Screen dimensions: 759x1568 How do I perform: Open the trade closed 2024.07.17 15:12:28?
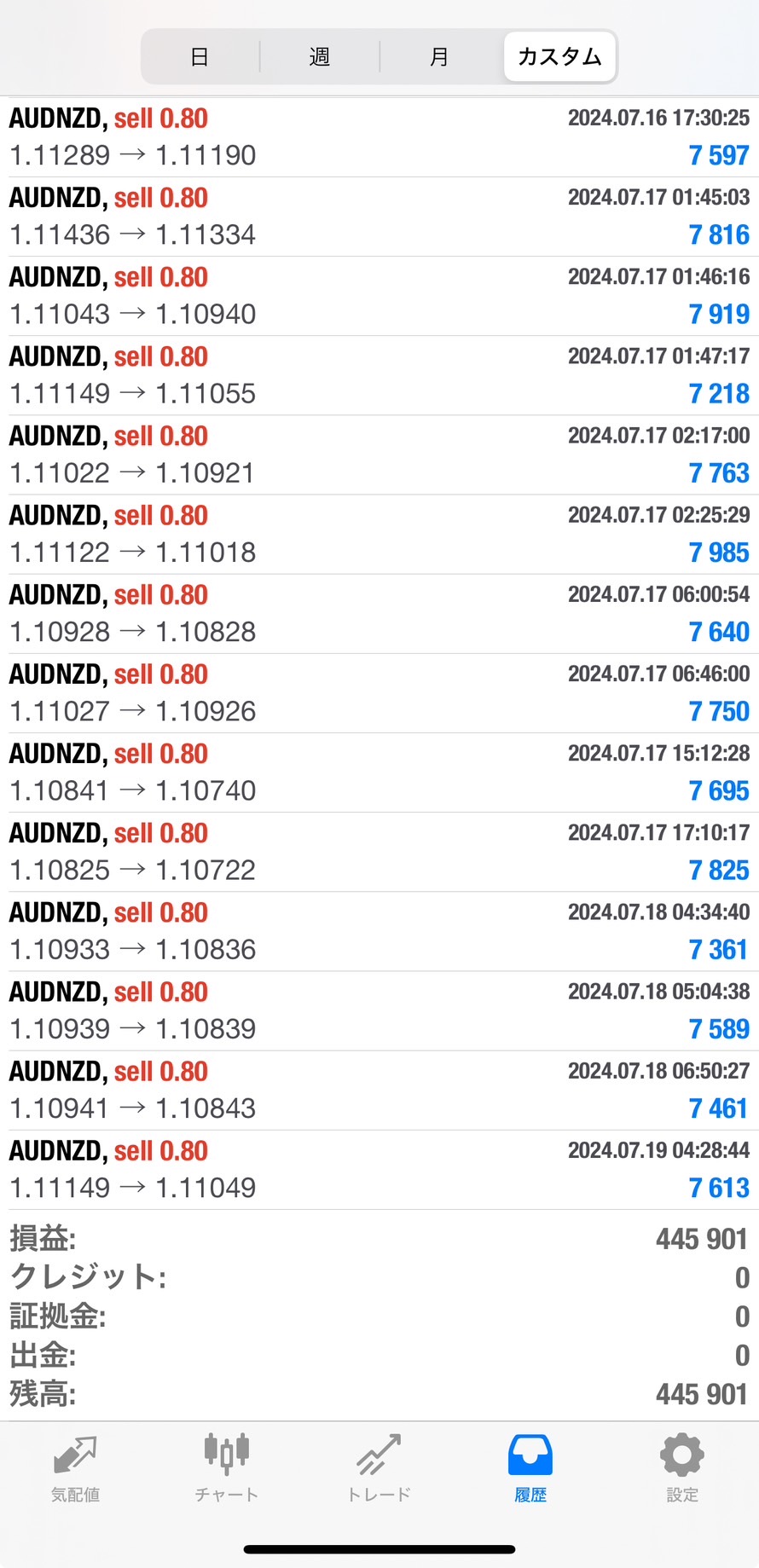[x=379, y=772]
